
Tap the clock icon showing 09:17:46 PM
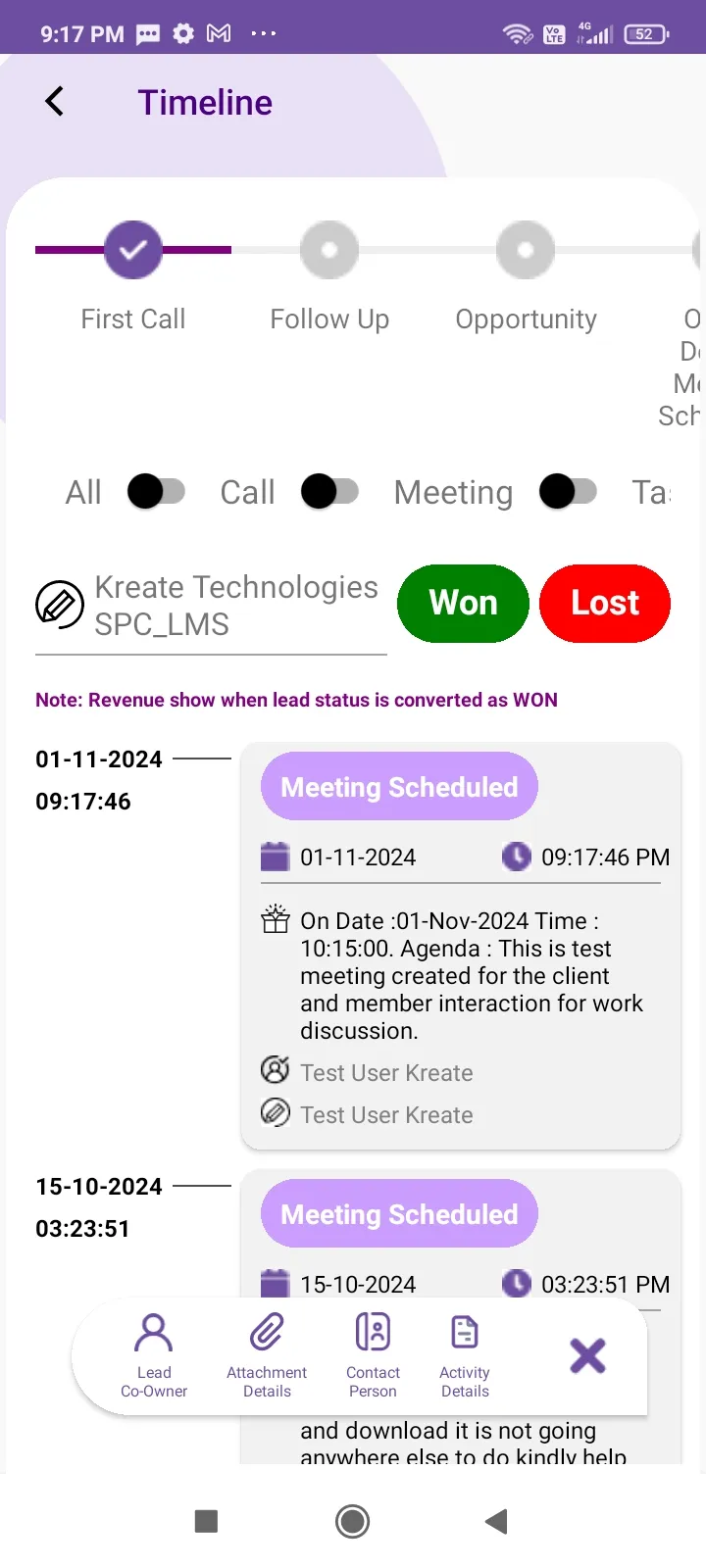tap(516, 856)
